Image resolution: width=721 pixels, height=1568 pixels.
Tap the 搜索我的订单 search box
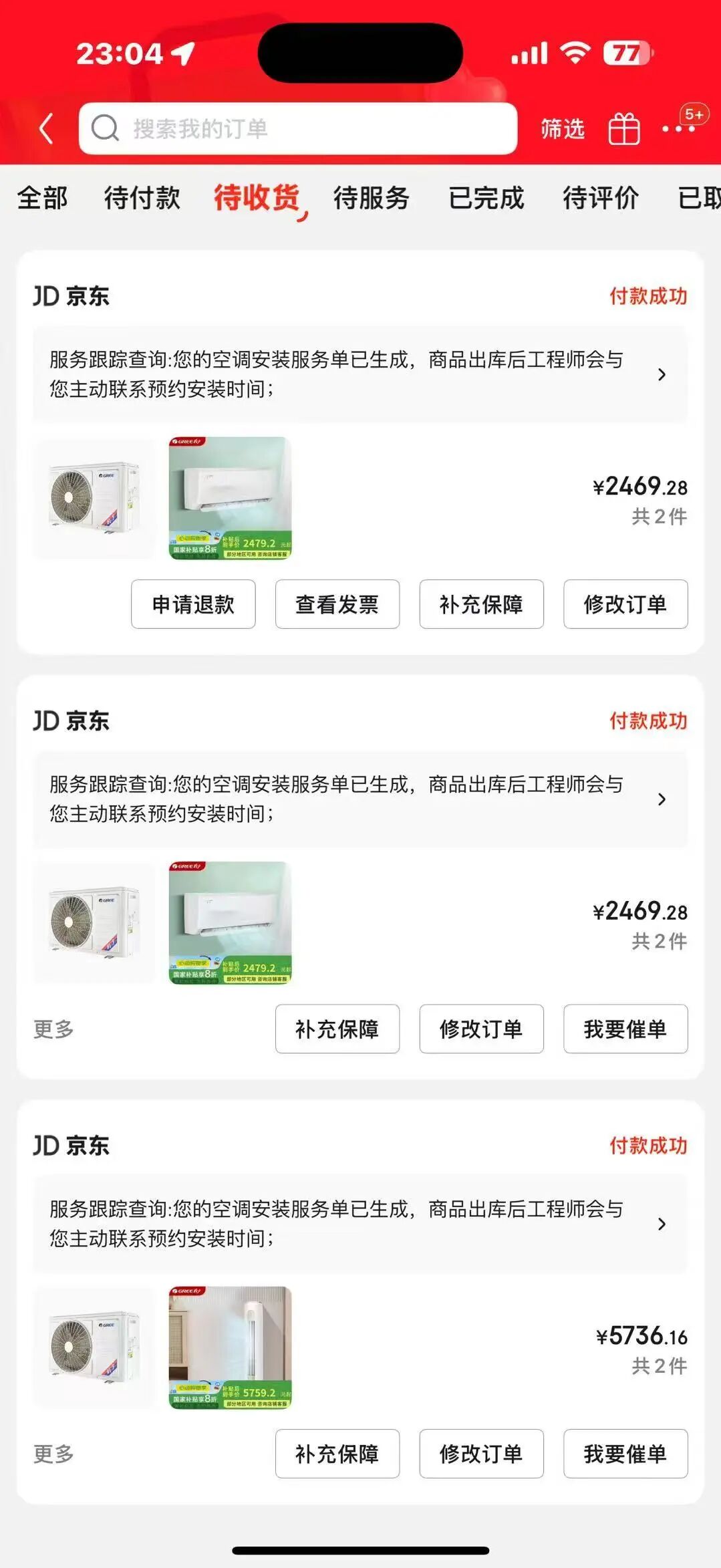297,128
